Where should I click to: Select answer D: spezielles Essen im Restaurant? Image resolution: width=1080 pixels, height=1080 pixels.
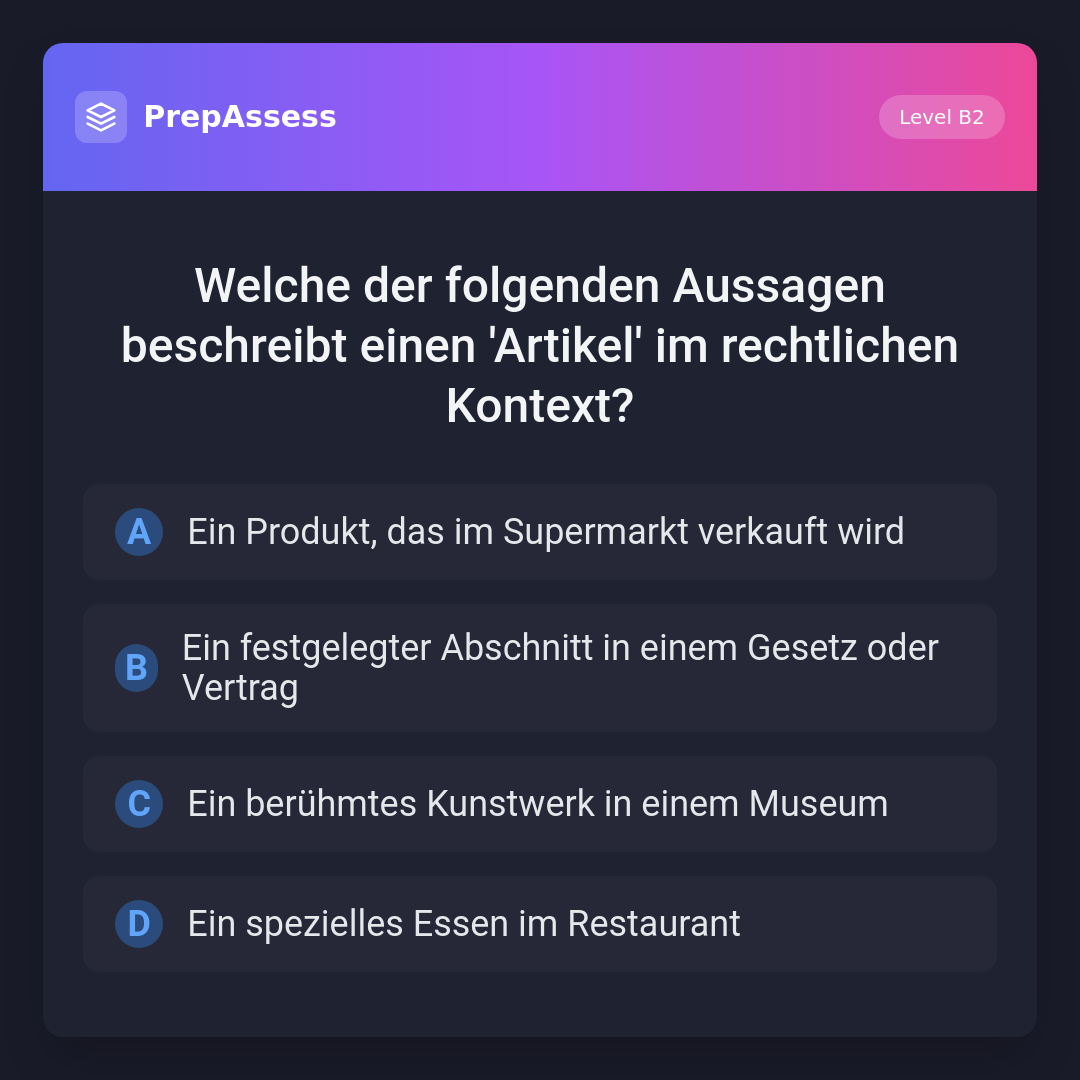point(540,924)
